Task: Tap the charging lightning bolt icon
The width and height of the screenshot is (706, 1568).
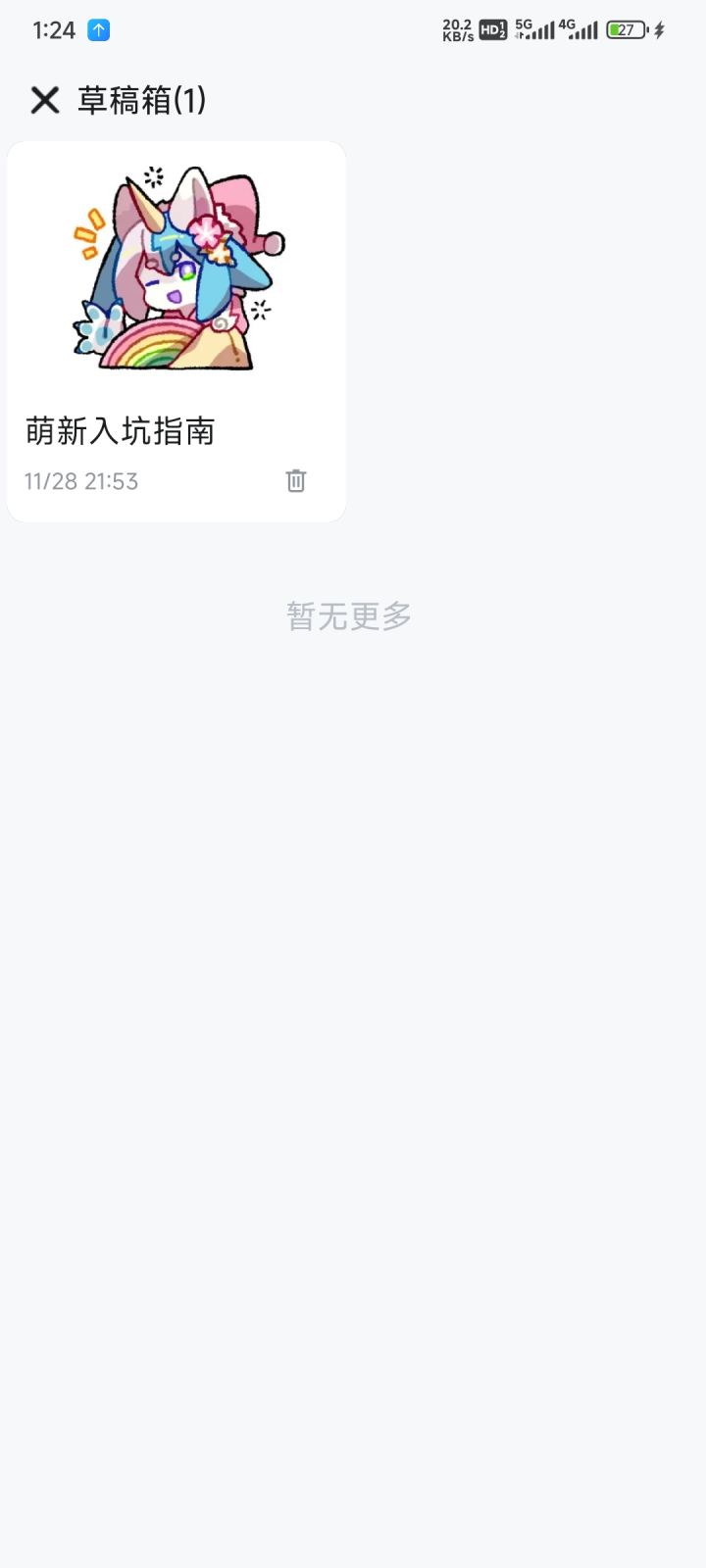Action: click(x=656, y=29)
